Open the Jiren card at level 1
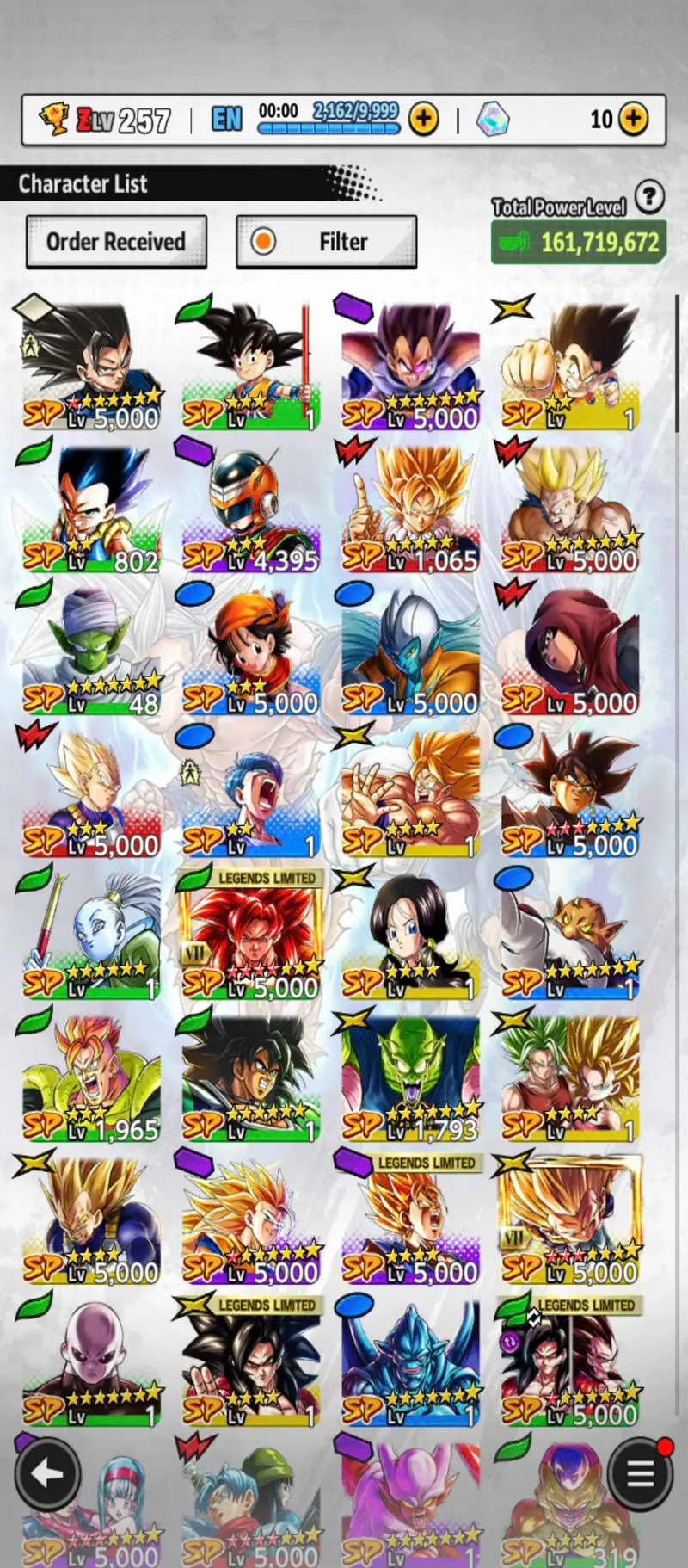 pyautogui.click(x=91, y=1363)
